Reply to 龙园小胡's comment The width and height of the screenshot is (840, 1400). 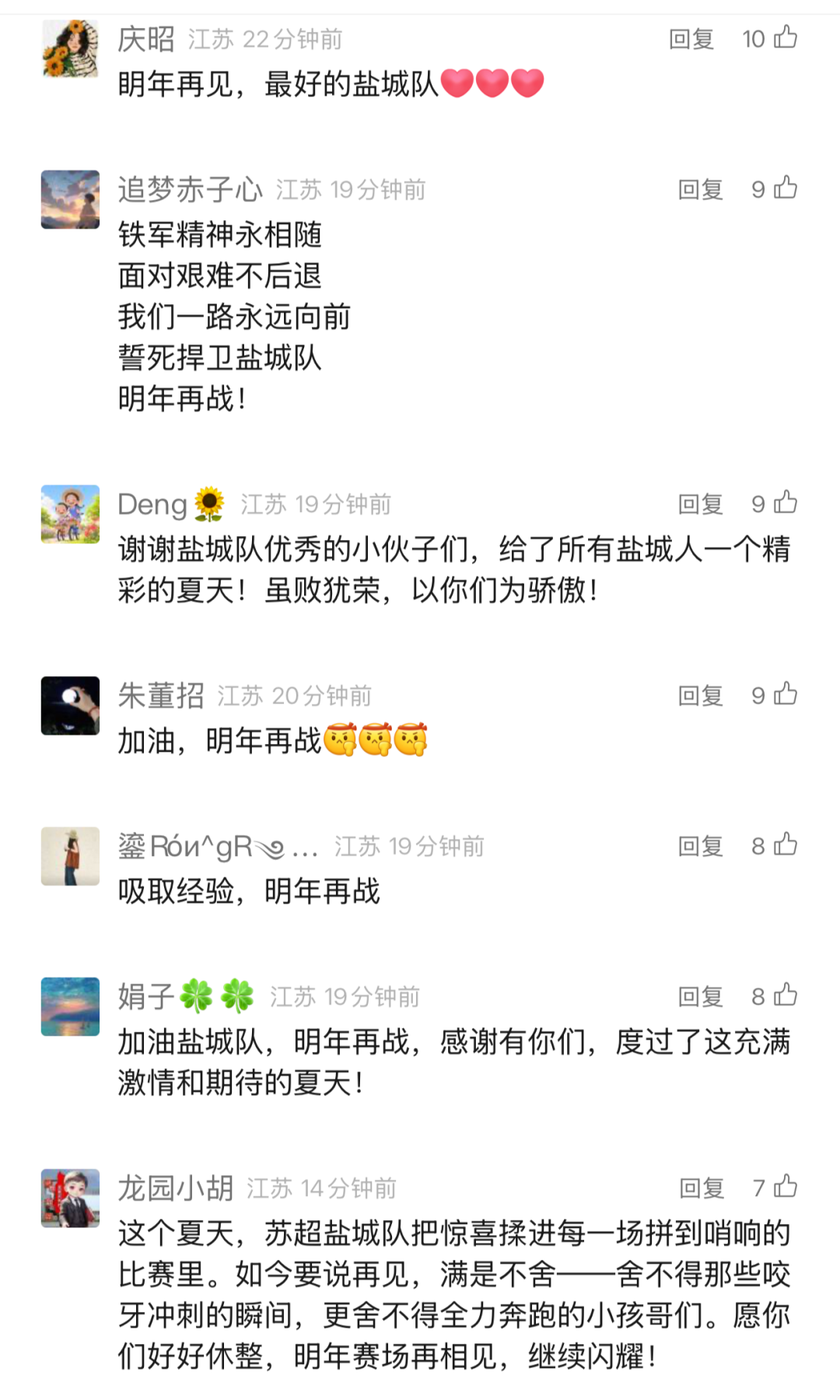701,1188
